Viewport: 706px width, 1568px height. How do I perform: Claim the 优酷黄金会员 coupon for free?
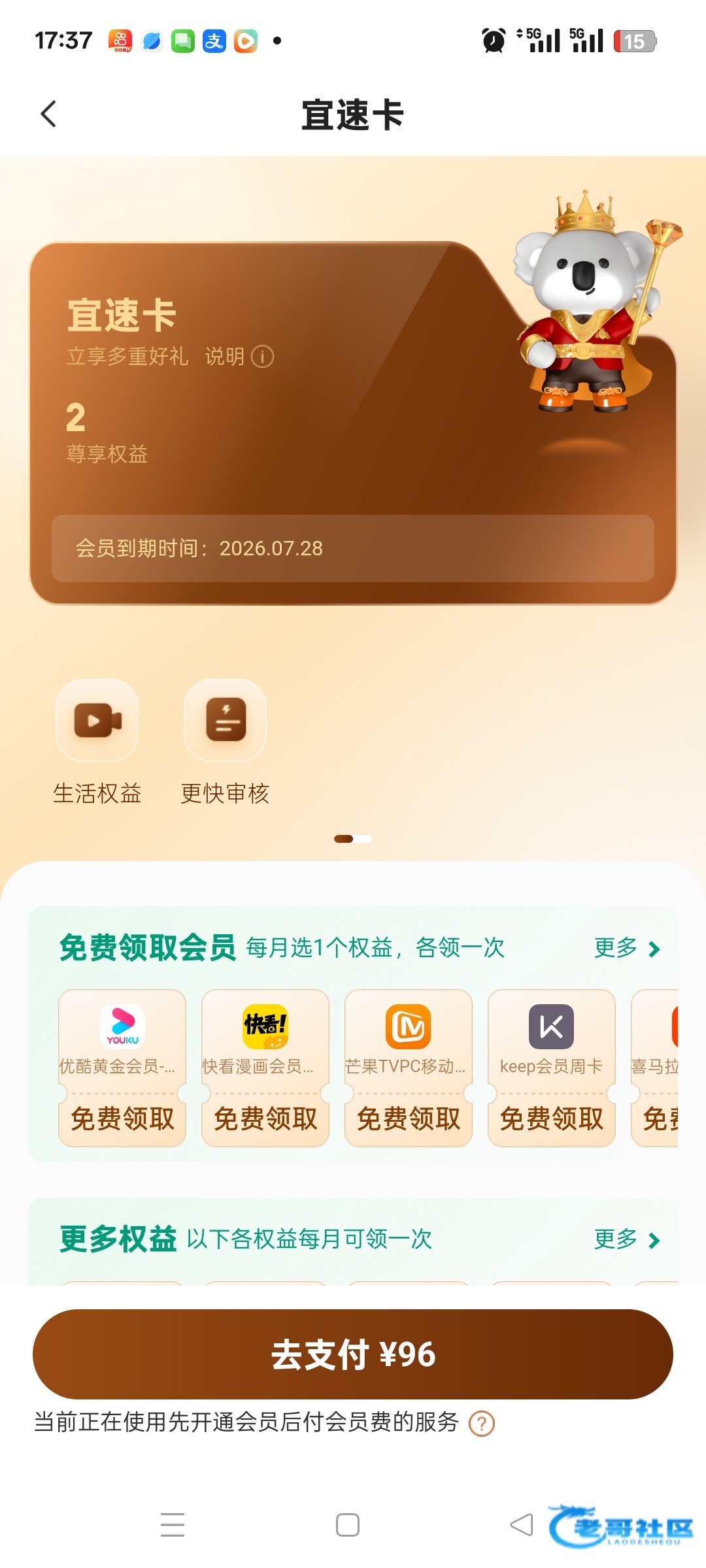click(122, 1119)
